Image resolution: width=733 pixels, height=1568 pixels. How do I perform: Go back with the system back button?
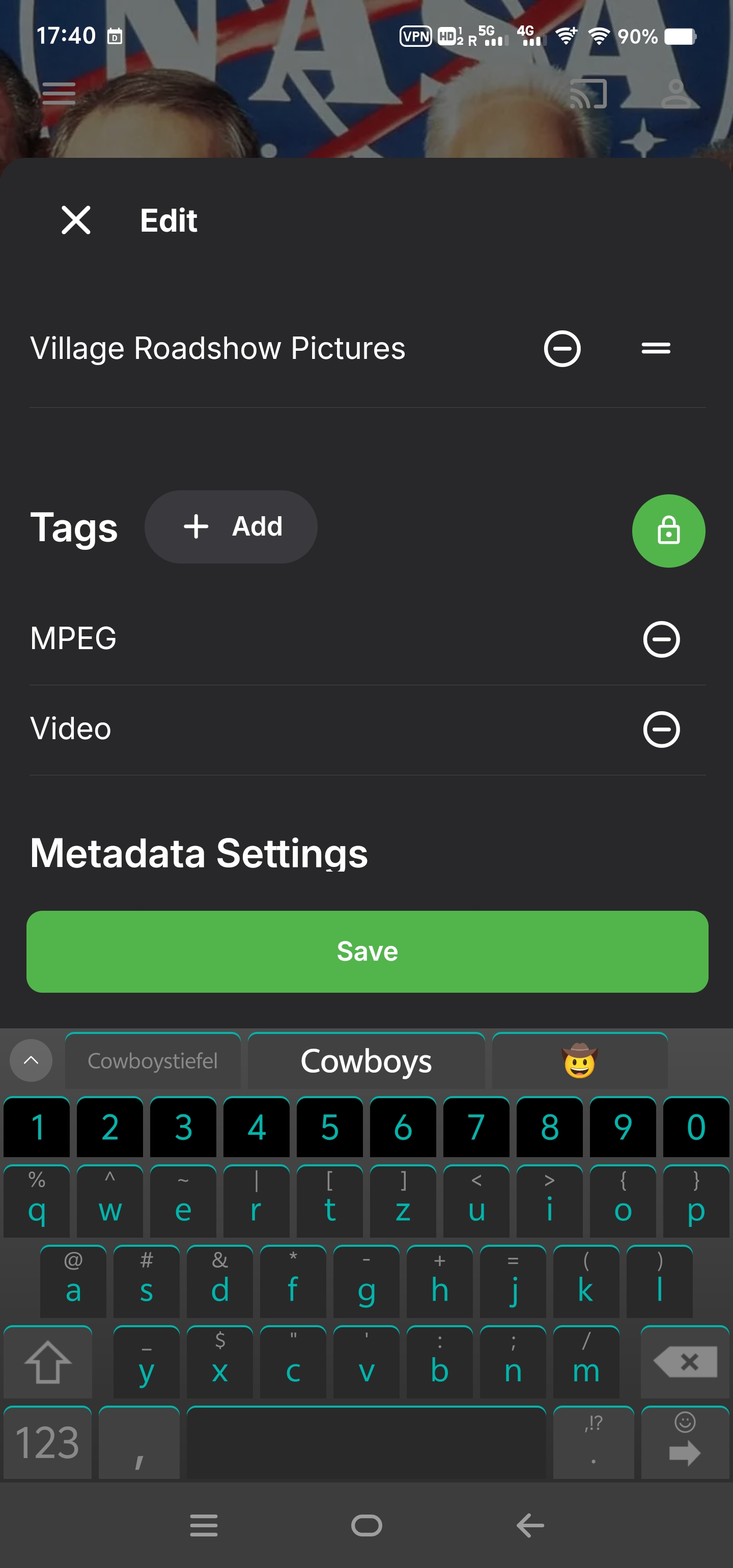tap(530, 1525)
